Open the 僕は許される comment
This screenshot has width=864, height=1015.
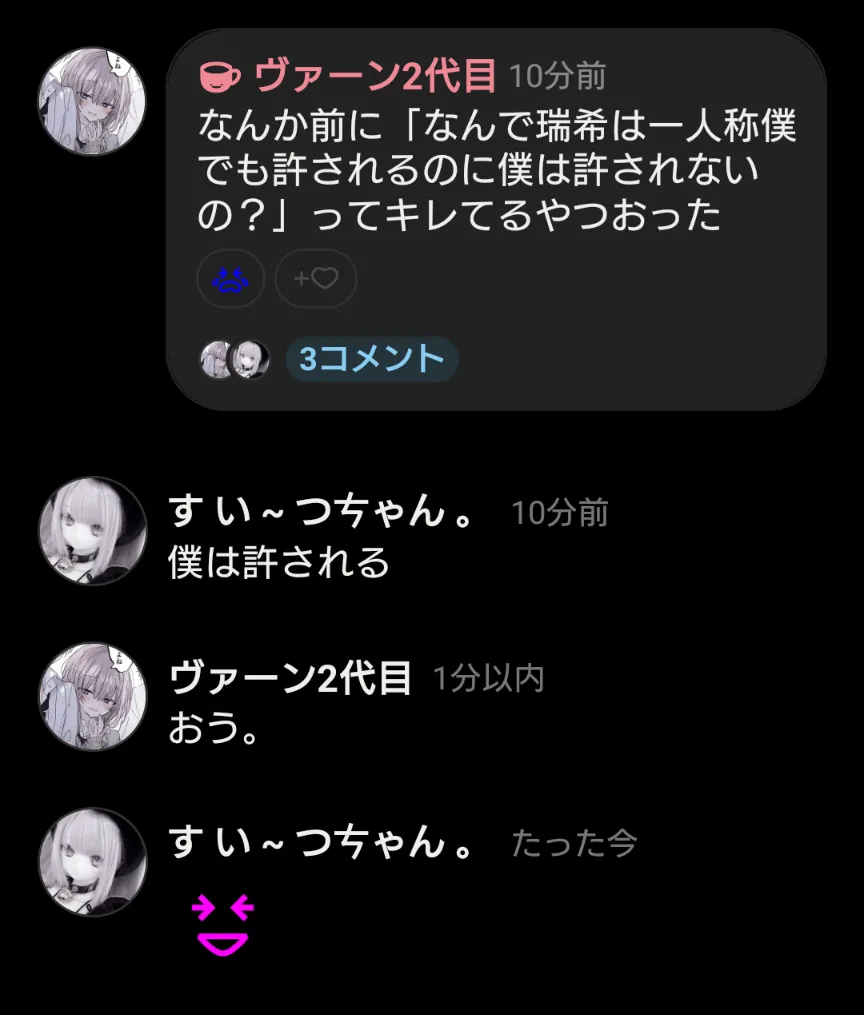point(279,563)
